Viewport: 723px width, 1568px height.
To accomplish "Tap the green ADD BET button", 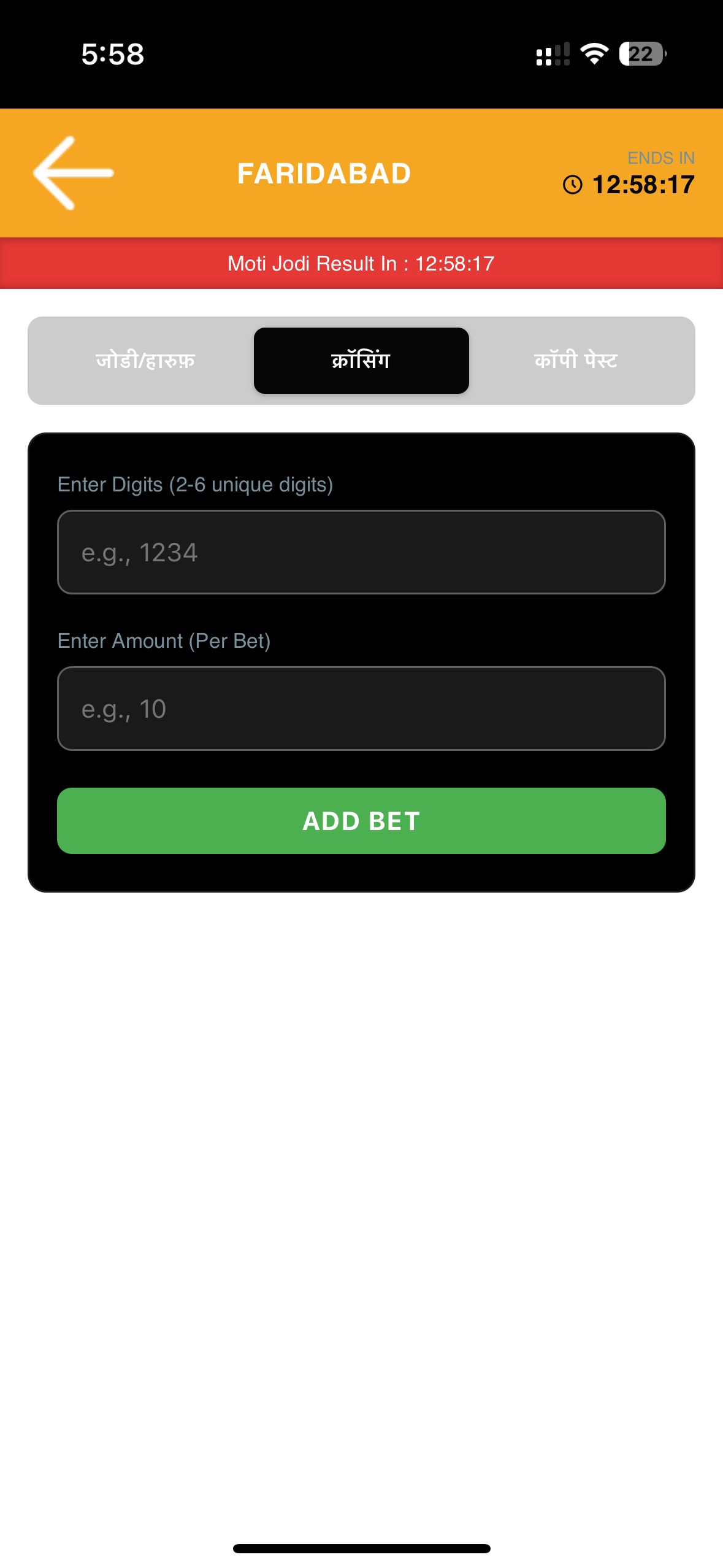I will pos(361,821).
